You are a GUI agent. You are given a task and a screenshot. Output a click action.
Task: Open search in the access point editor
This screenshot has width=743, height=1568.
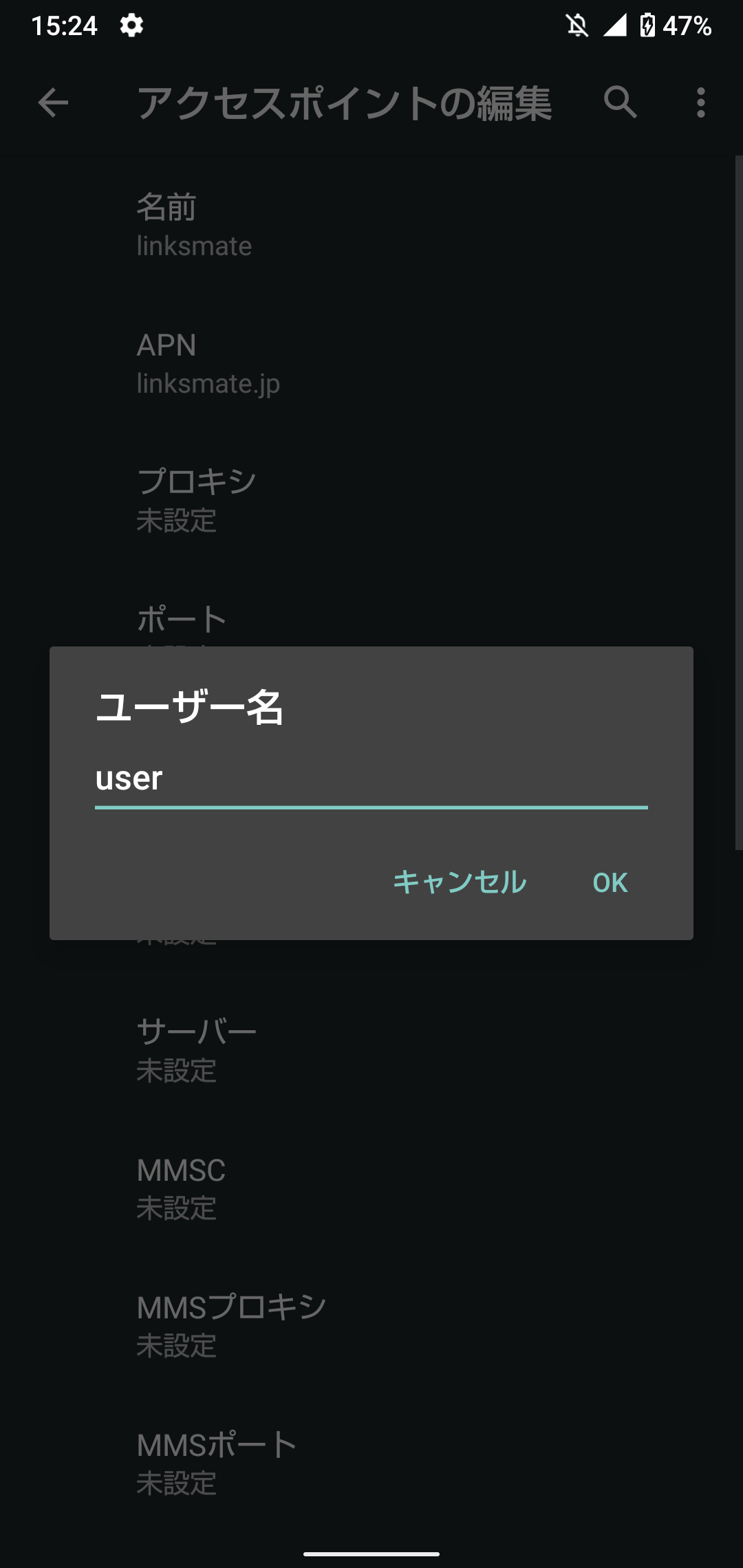point(619,105)
